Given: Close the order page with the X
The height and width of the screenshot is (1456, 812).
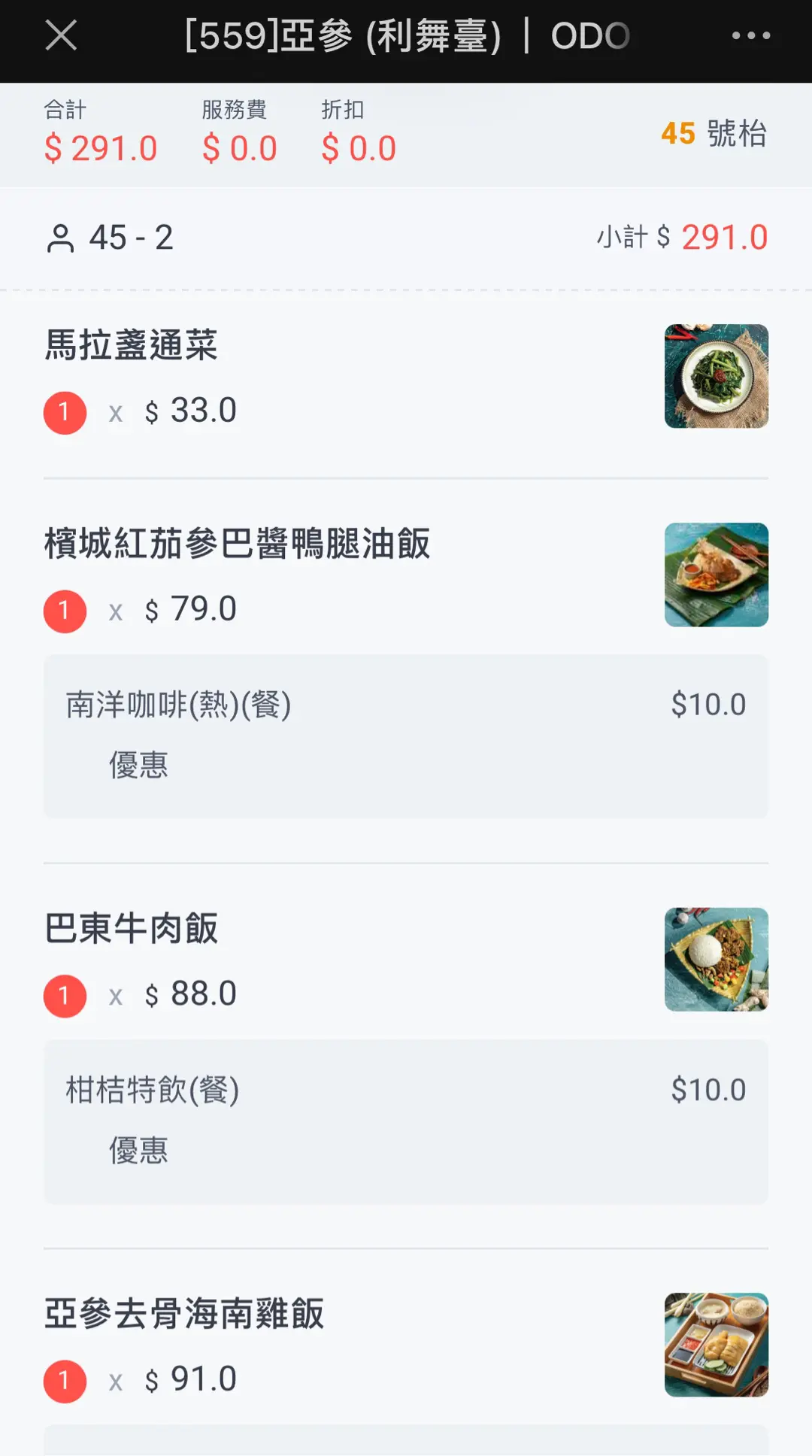Looking at the screenshot, I should [61, 35].
